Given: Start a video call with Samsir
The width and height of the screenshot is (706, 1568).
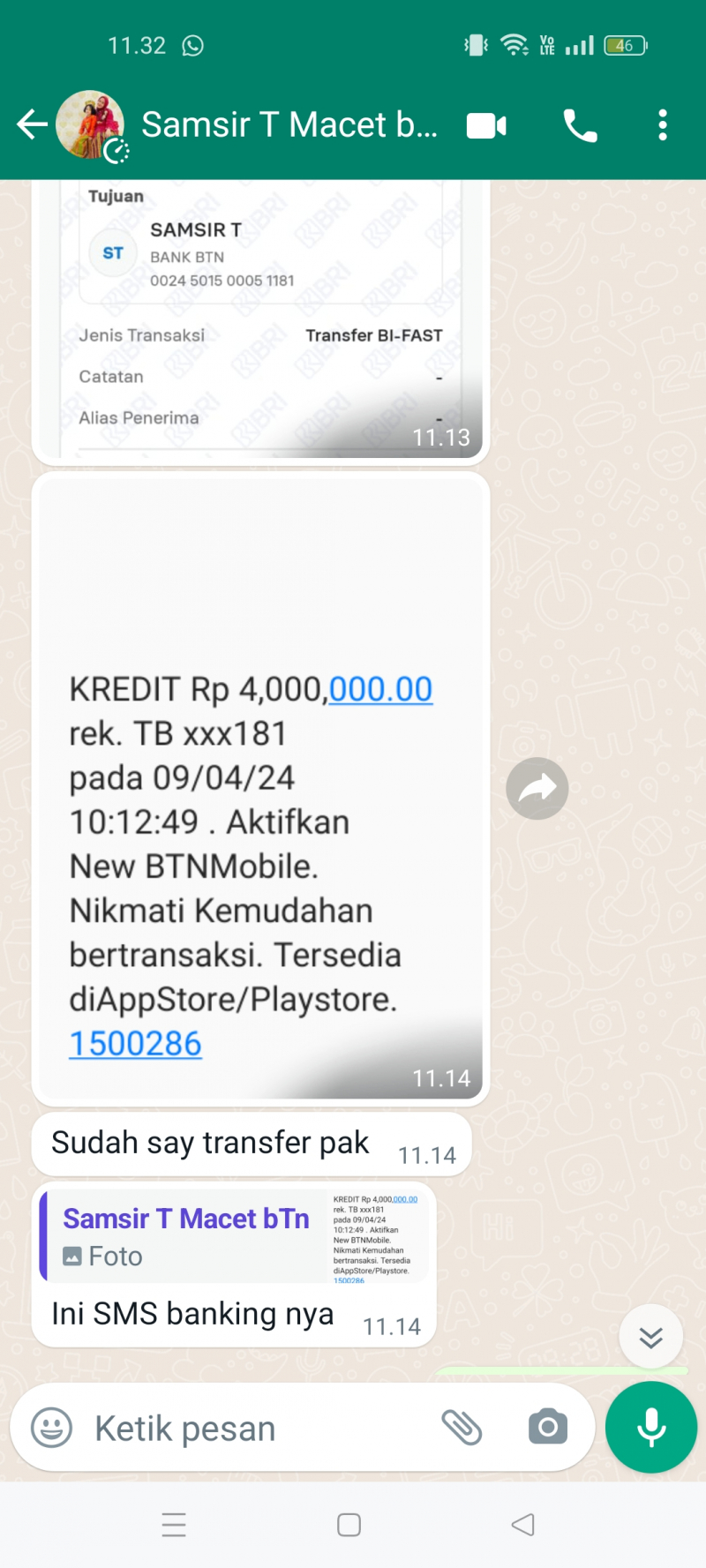Looking at the screenshot, I should [x=486, y=126].
